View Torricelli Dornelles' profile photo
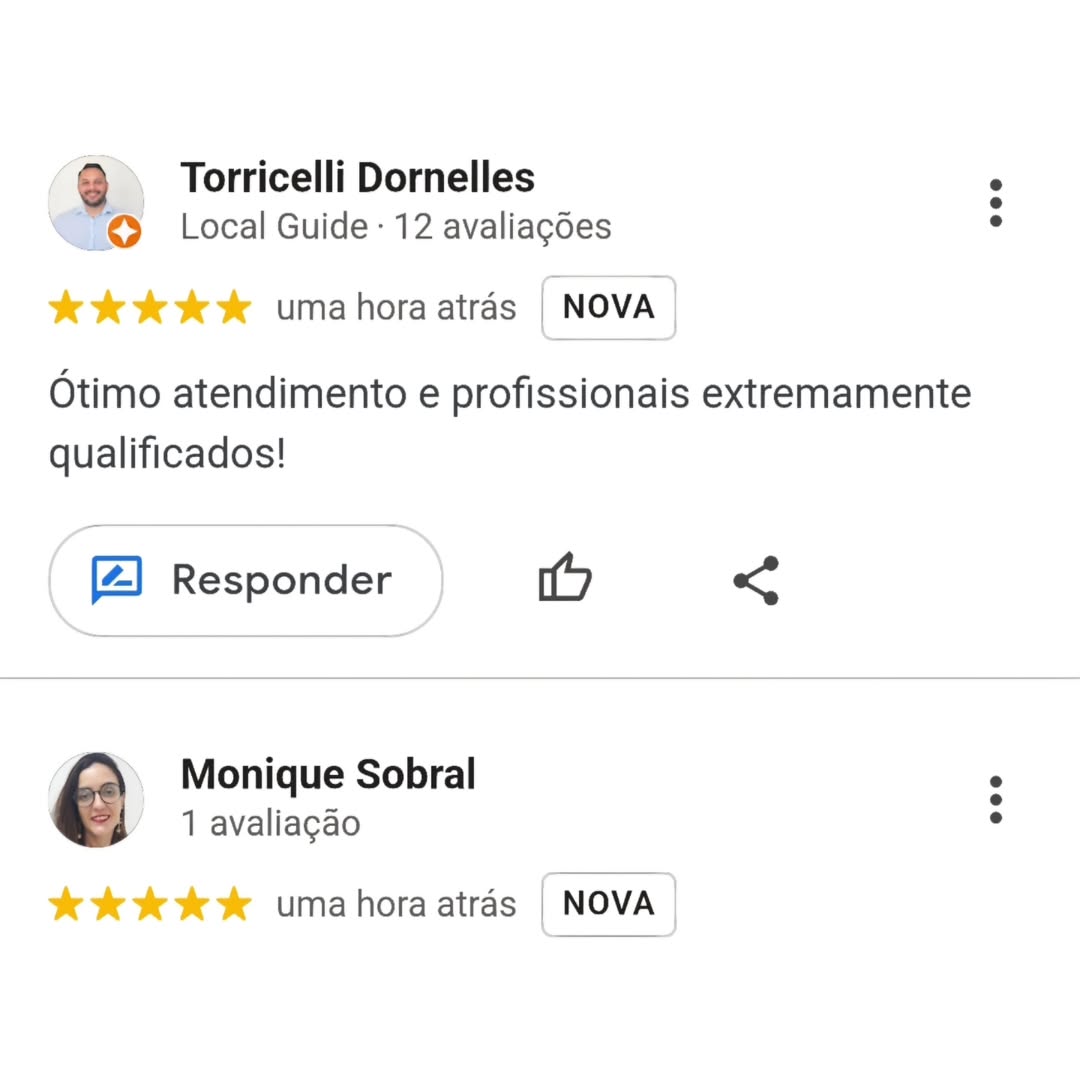The height and width of the screenshot is (1080, 1080). tap(96, 203)
